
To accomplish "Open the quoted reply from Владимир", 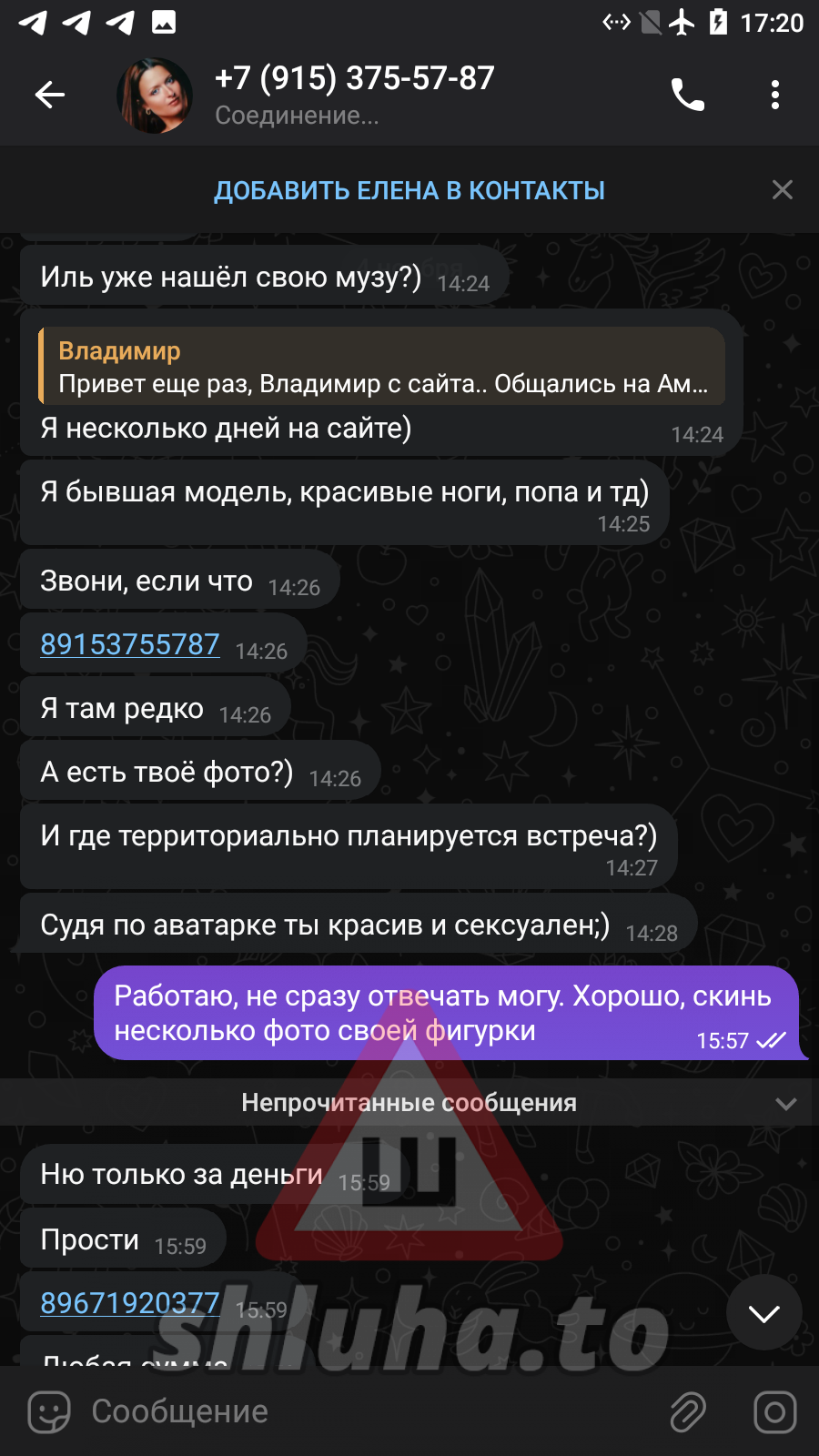I will [x=382, y=367].
